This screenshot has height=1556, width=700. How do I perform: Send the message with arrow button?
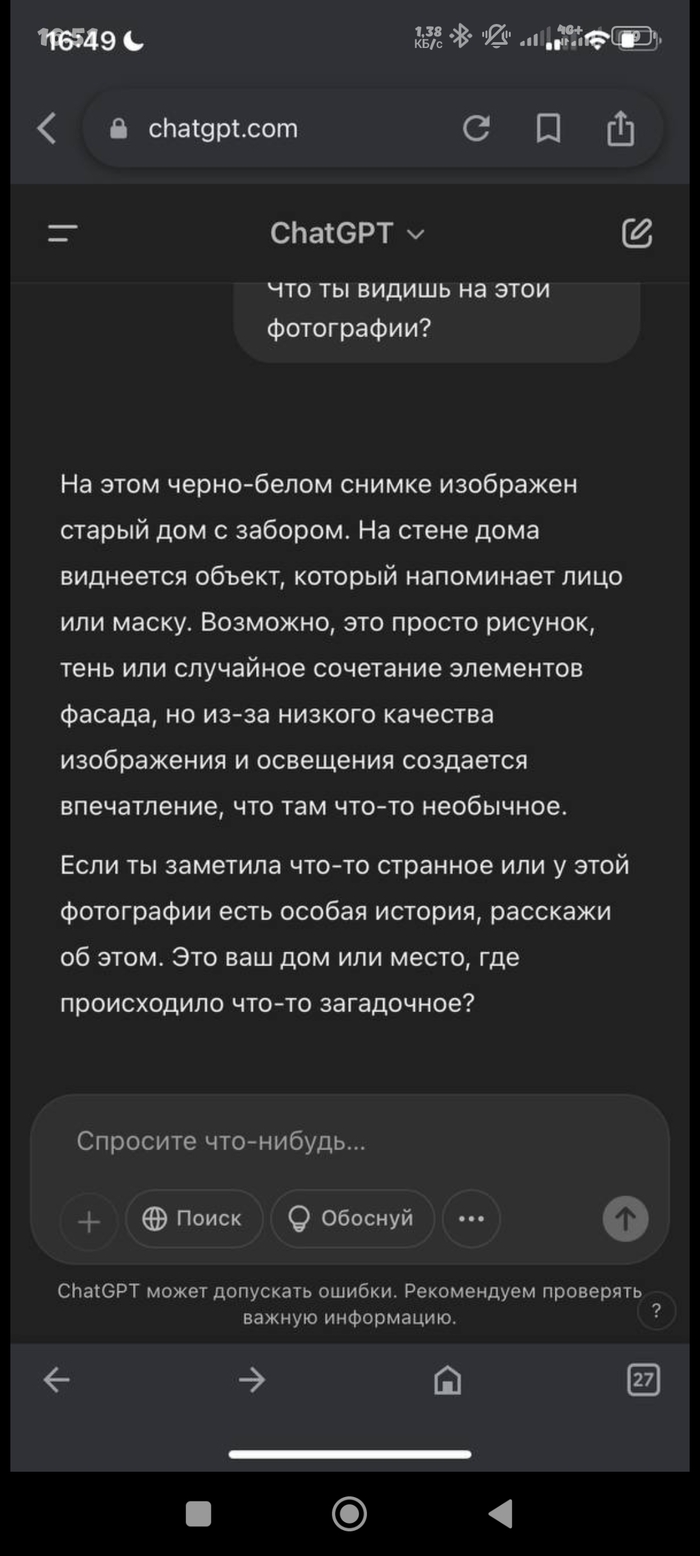[x=625, y=1219]
